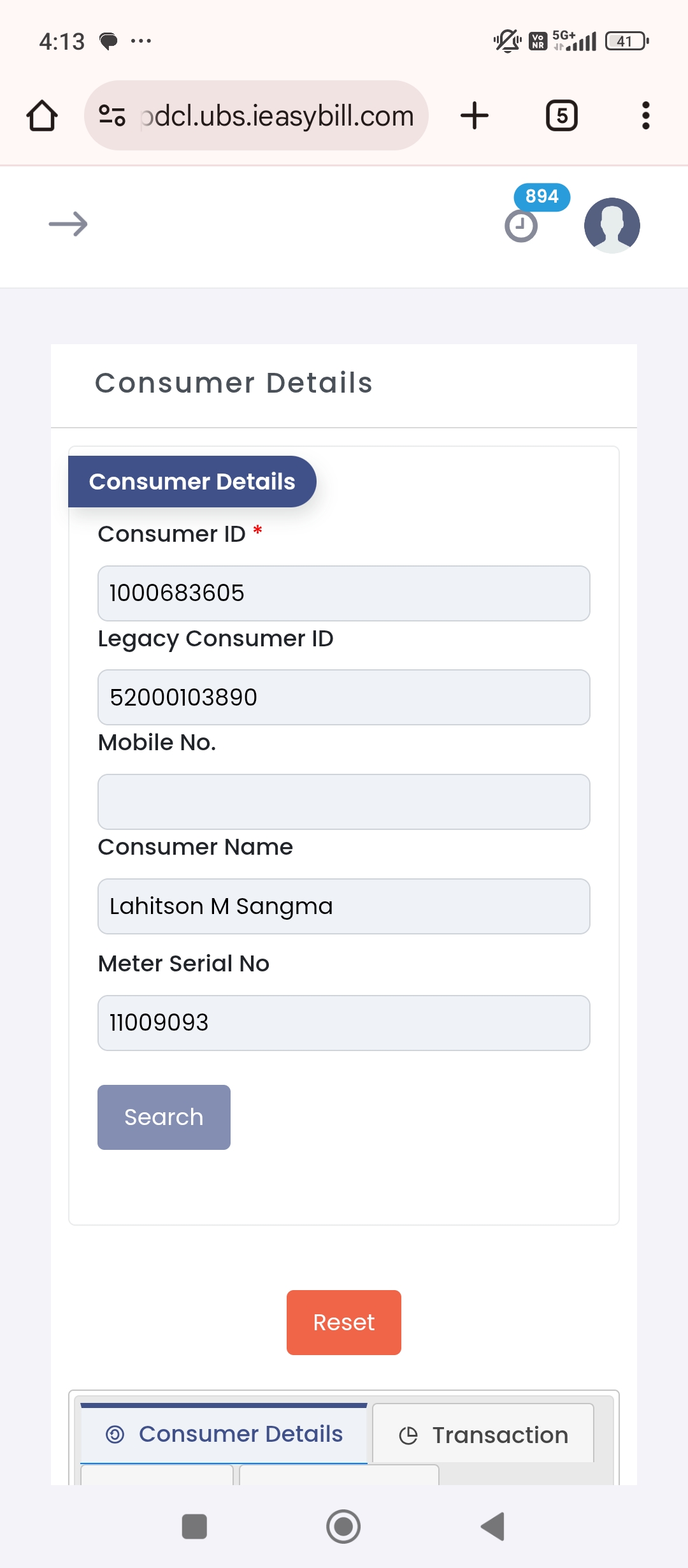Select the bottom Consumer Details tab
This screenshot has height=1568, width=688.
click(x=224, y=1434)
